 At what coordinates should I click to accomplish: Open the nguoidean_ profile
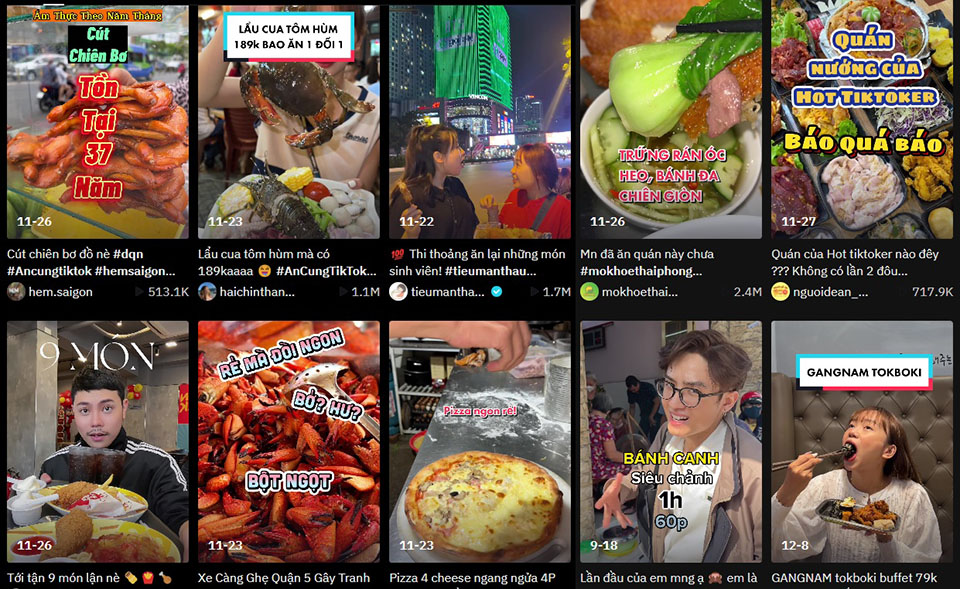[x=830, y=292]
